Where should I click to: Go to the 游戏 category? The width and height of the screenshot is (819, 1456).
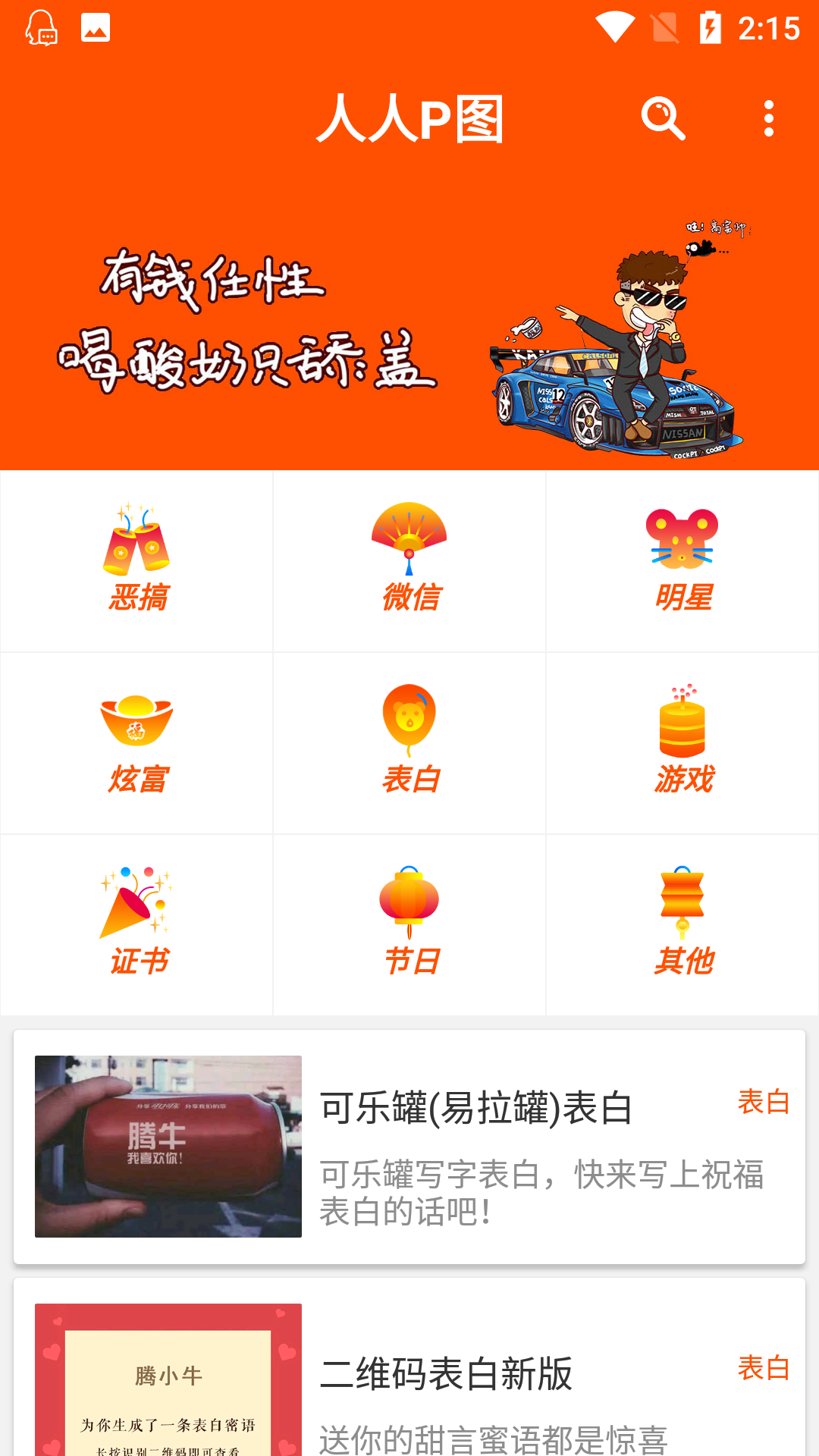pyautogui.click(x=682, y=743)
